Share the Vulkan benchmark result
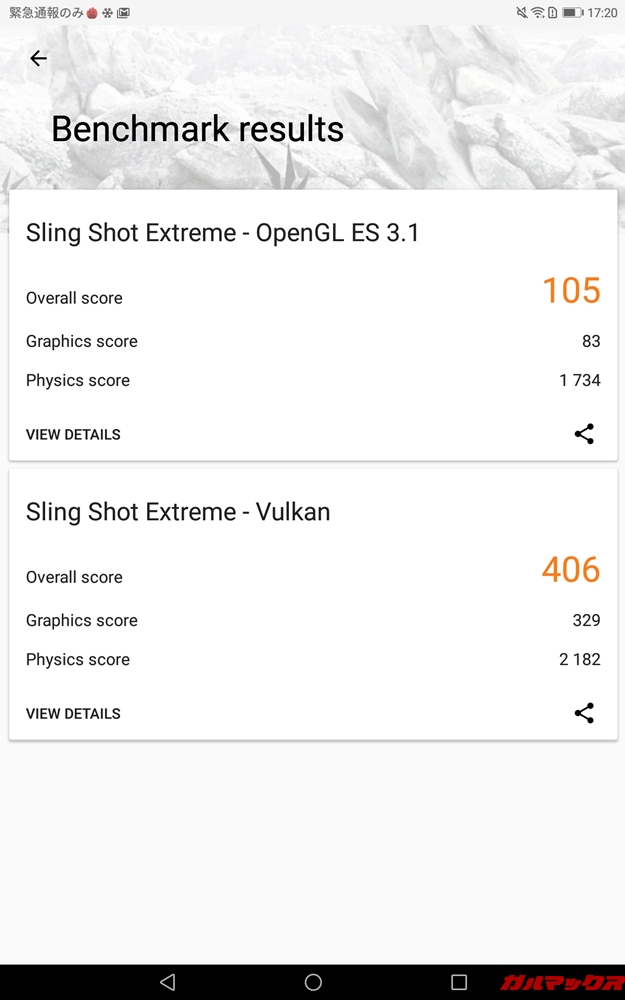The height and width of the screenshot is (1000, 625). 584,713
